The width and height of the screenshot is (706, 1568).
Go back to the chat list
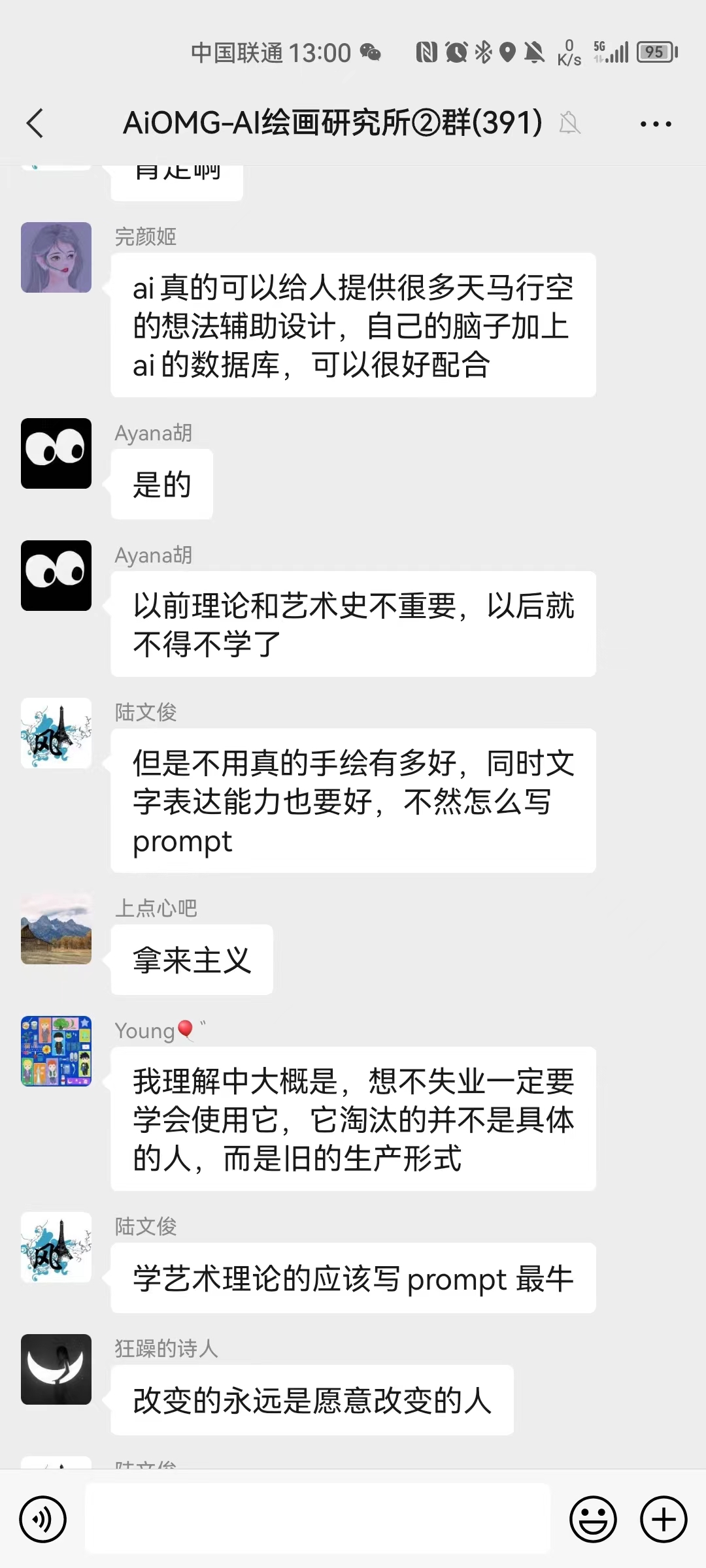[x=35, y=123]
